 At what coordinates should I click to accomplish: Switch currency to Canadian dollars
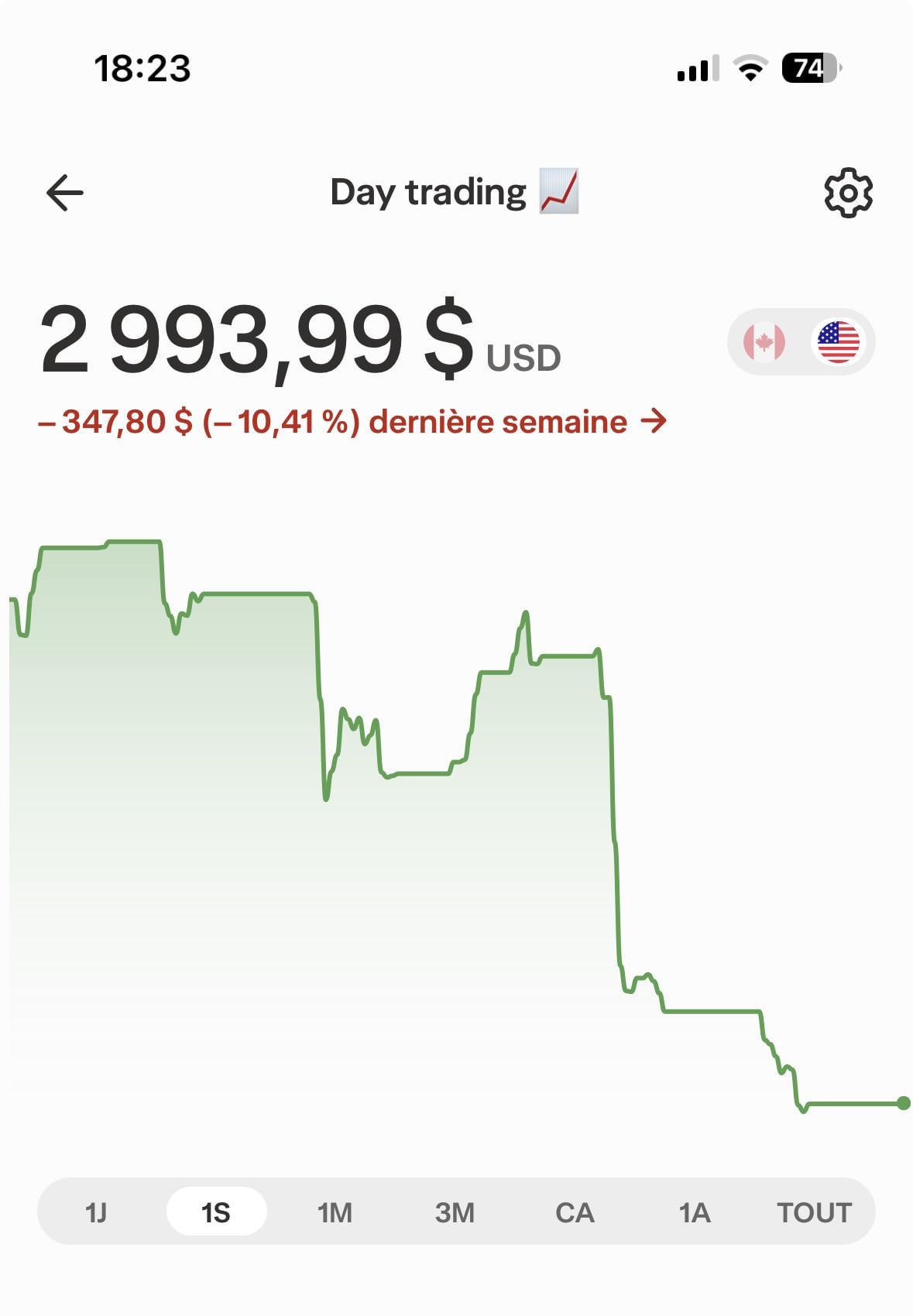[764, 342]
